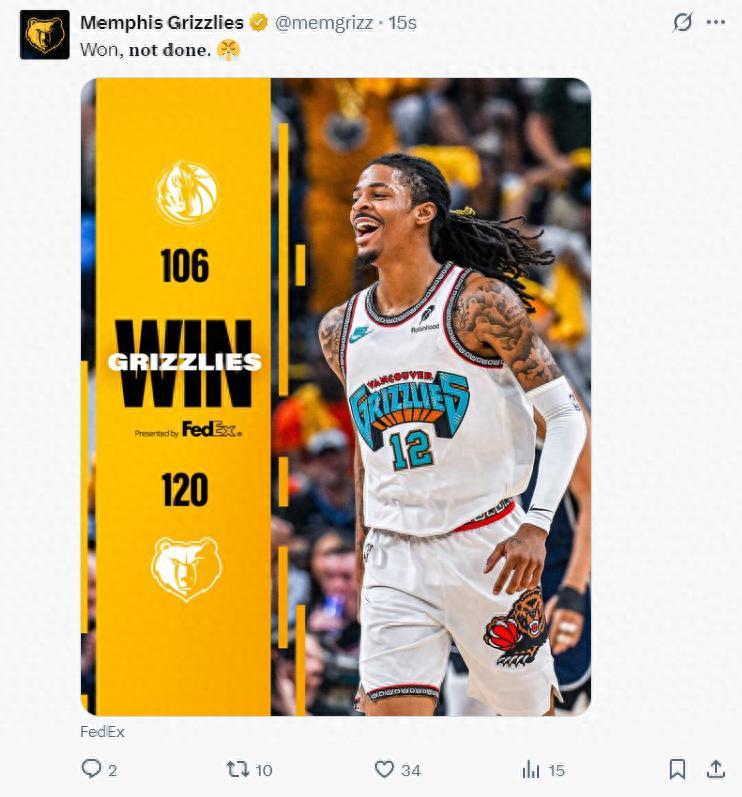This screenshot has width=742, height=797.
Task: Reply to the Grizzlies post
Action: (x=91, y=769)
